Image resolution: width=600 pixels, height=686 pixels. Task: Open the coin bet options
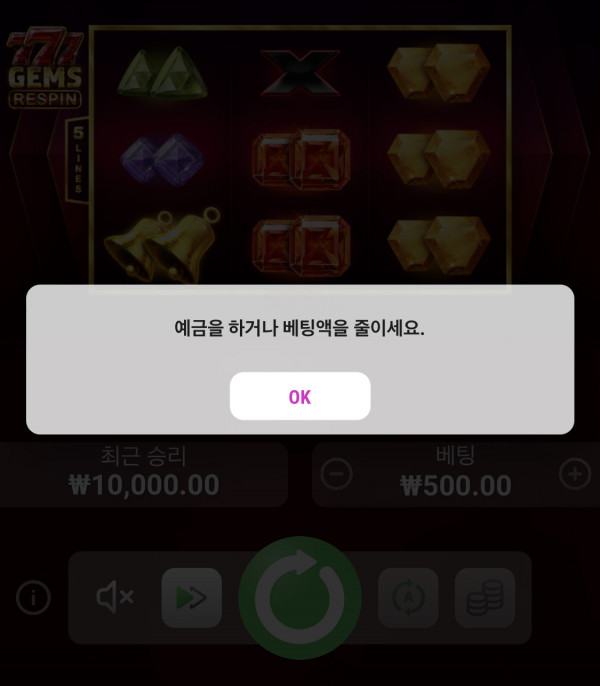(x=485, y=598)
